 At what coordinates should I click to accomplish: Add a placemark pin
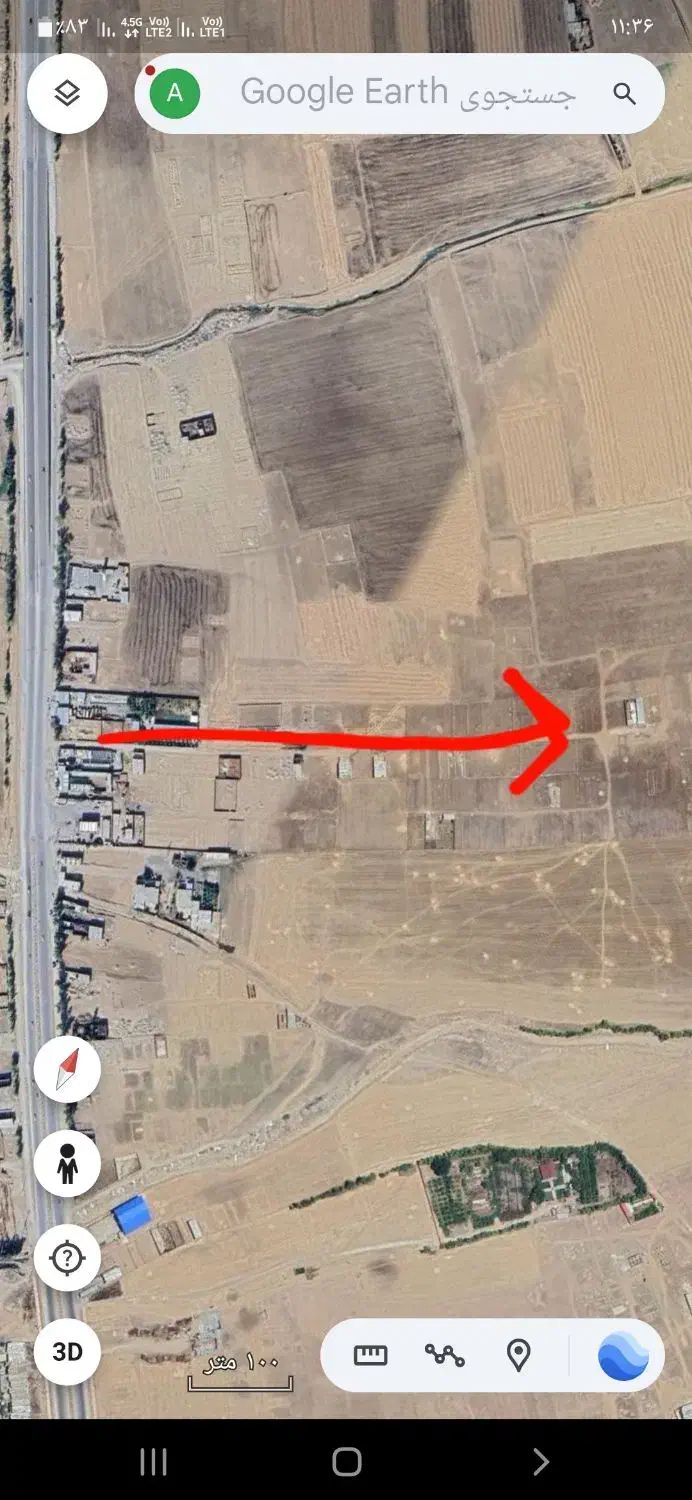[x=518, y=1355]
